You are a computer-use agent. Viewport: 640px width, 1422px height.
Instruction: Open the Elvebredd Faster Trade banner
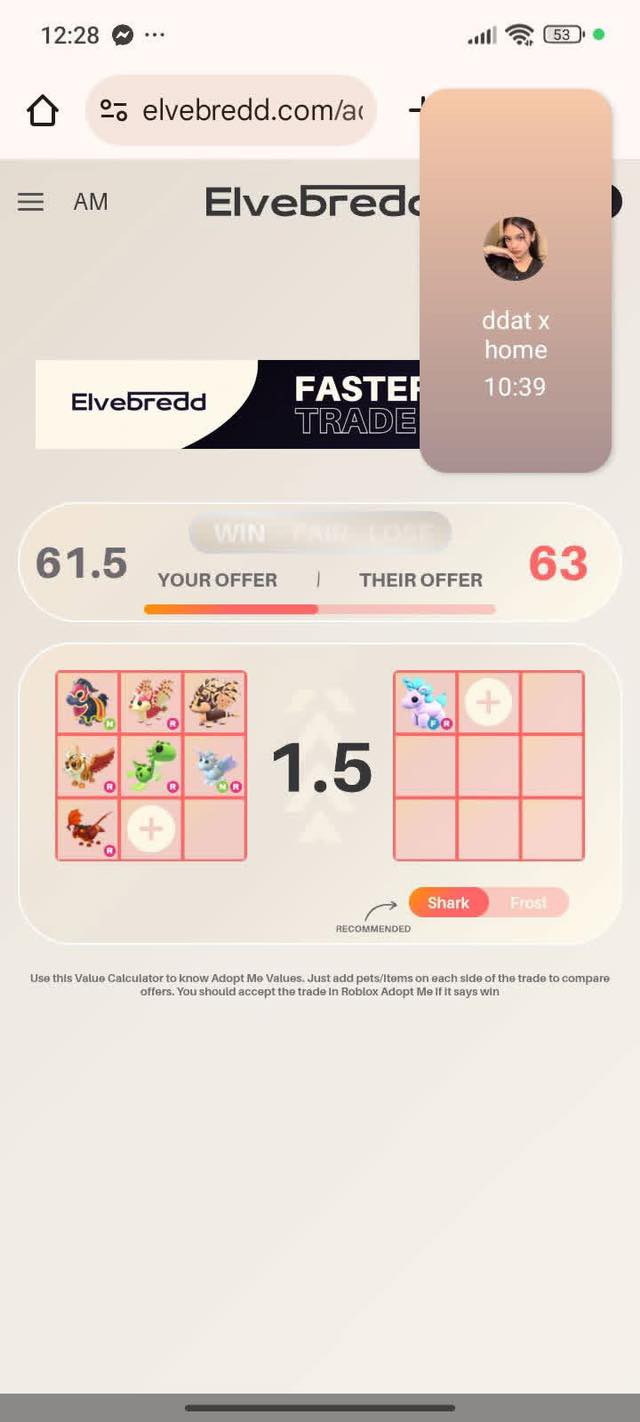[228, 404]
